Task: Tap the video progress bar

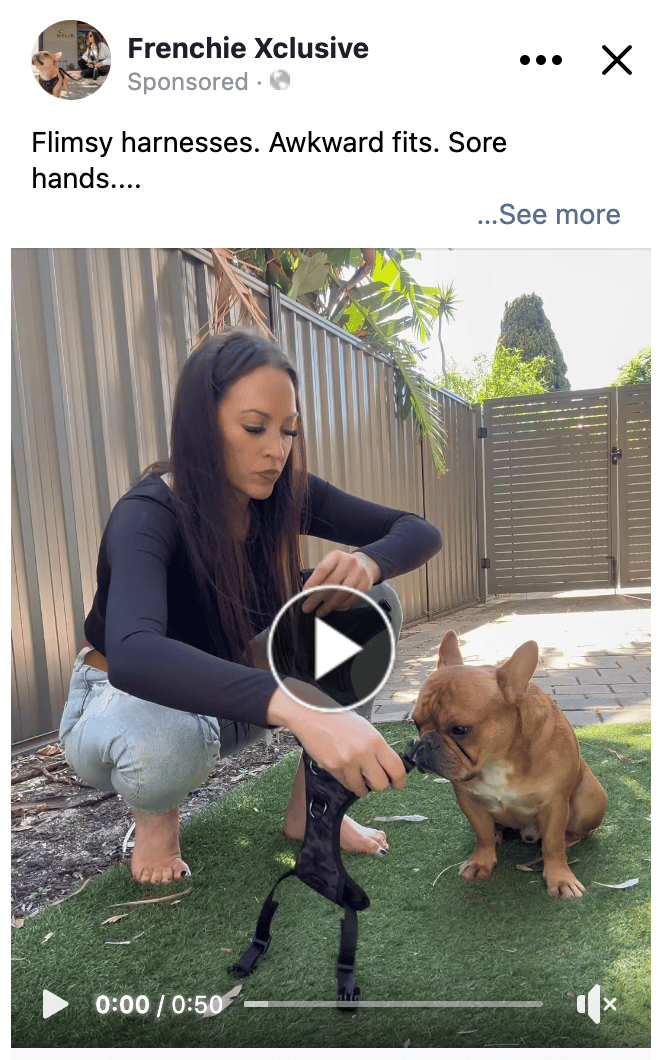Action: tap(393, 1004)
